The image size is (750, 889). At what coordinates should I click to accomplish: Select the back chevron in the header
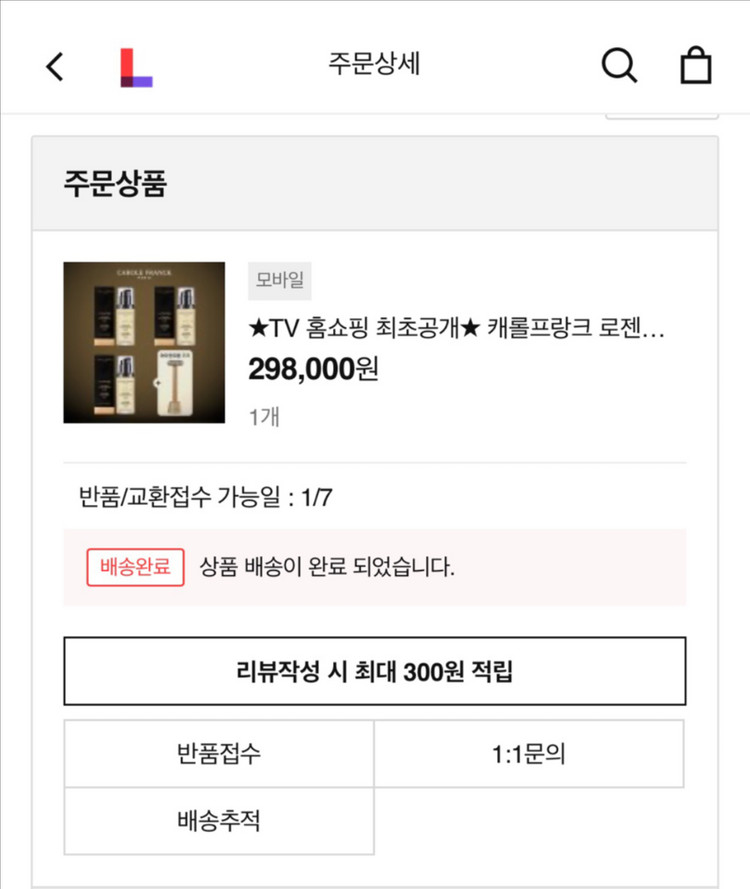tap(55, 66)
